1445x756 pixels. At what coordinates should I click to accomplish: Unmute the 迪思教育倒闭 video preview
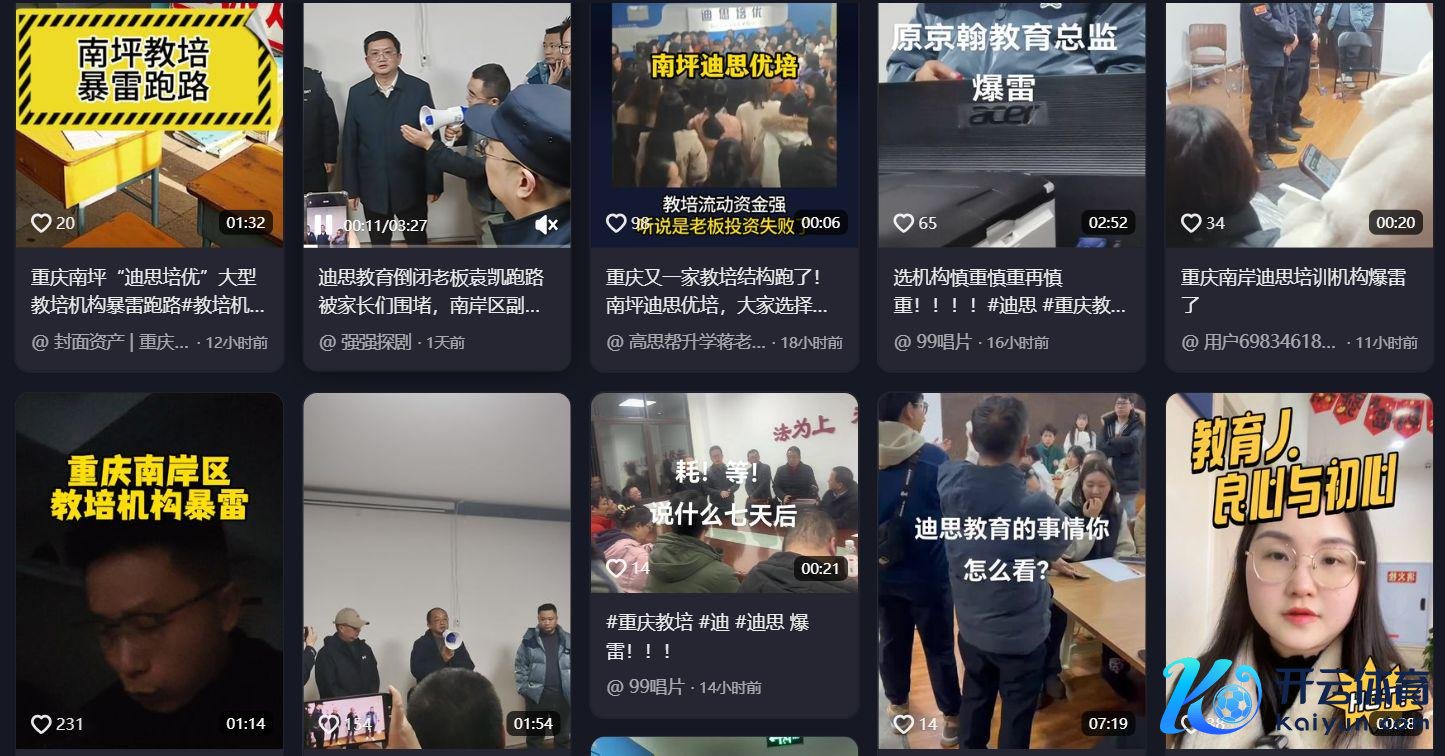546,226
